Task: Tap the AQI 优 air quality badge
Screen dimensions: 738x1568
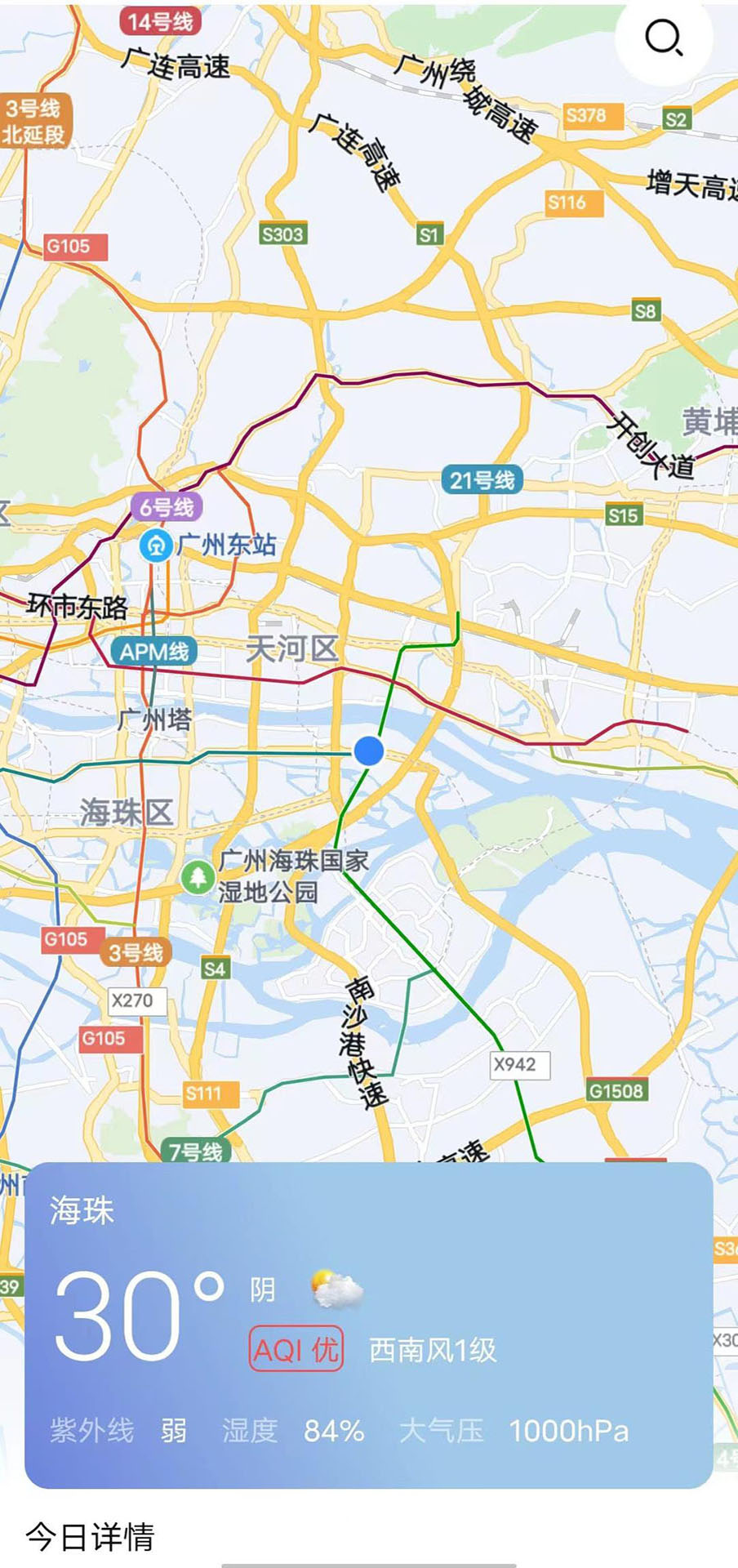Action: [296, 1349]
